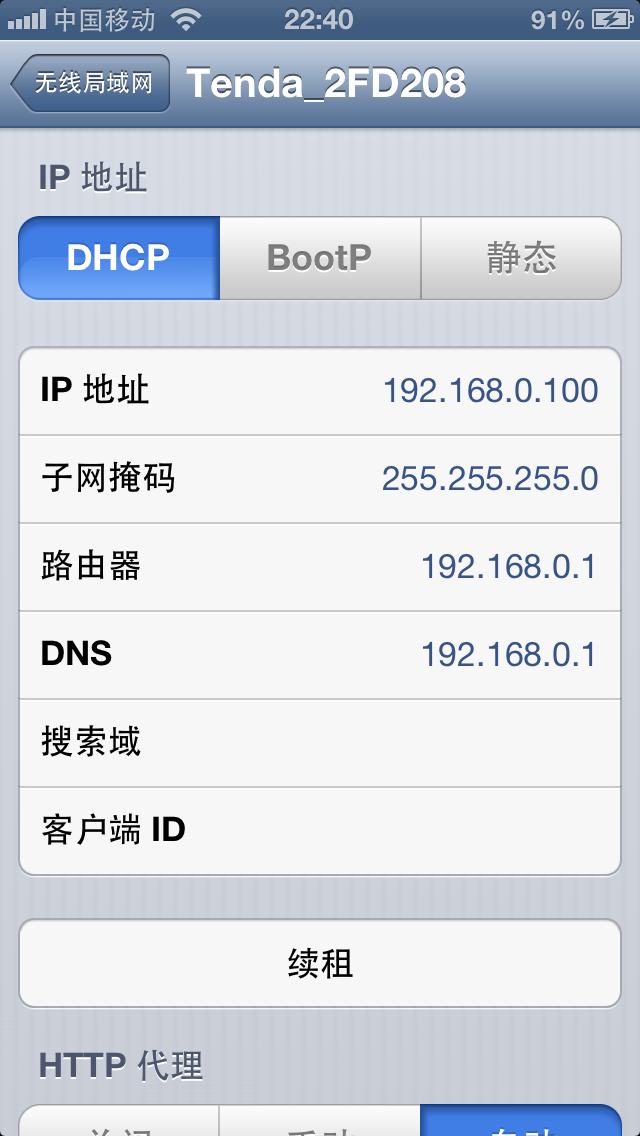
Task: Go back to 无线局域网 settings
Action: (90, 83)
